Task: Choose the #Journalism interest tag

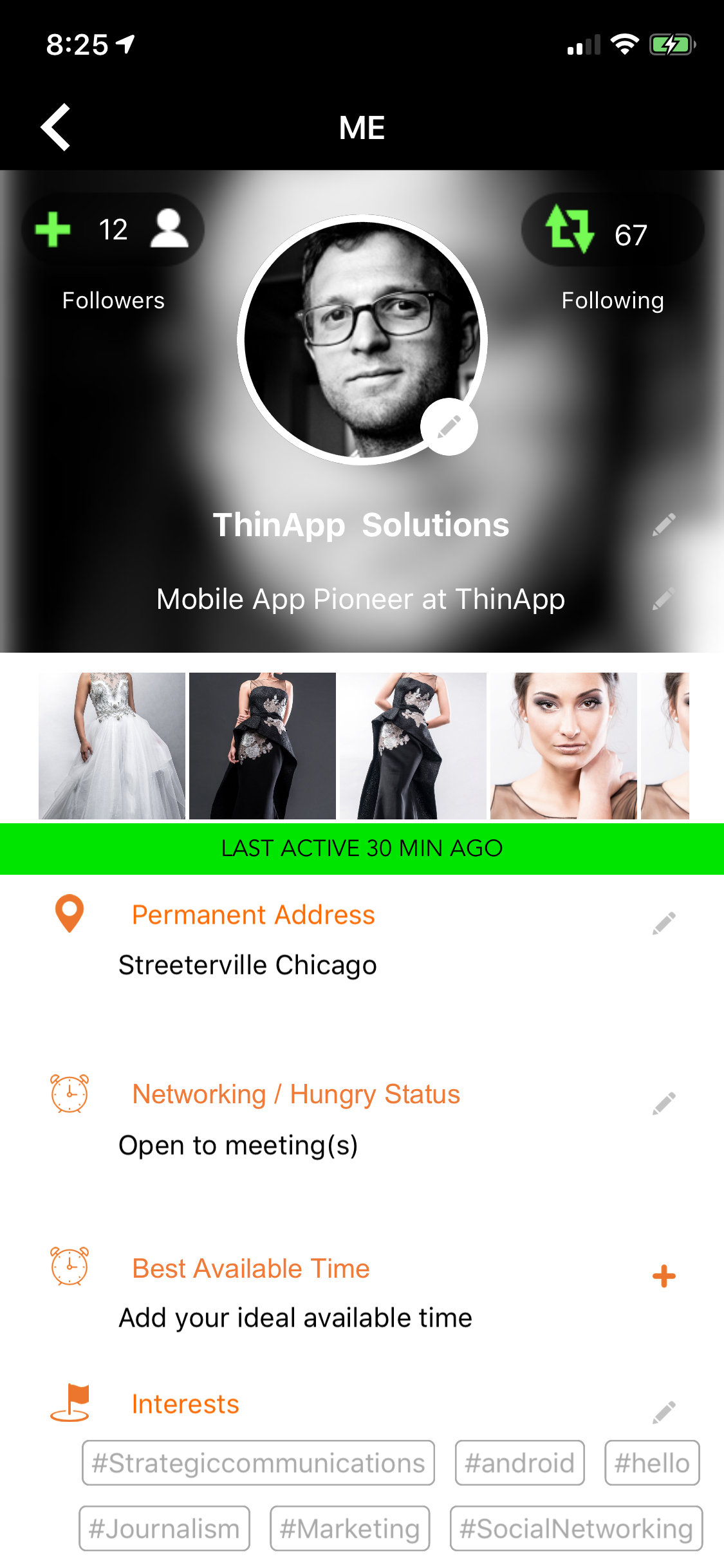Action: [164, 1529]
